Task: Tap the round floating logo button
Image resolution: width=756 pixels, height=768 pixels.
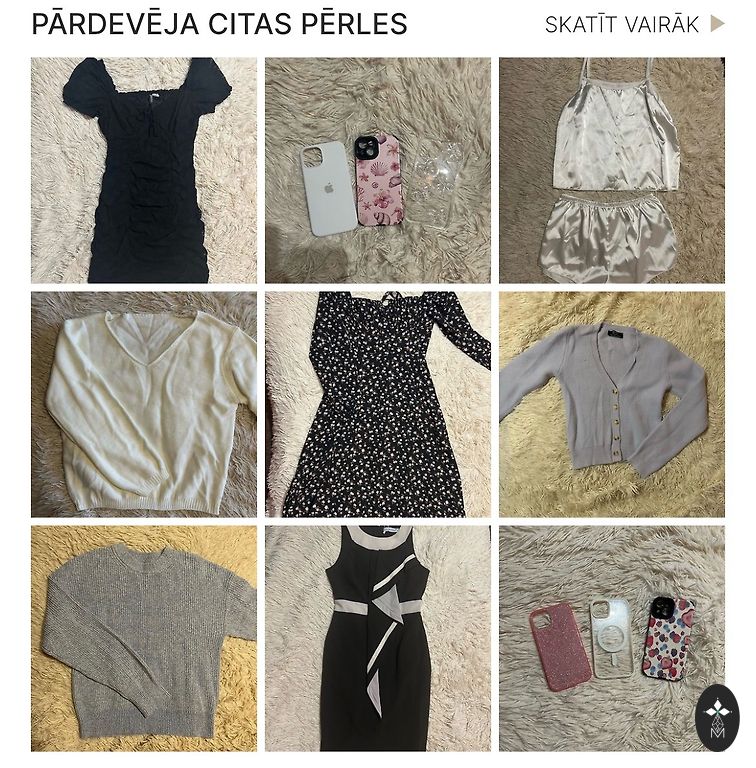Action: [x=717, y=717]
